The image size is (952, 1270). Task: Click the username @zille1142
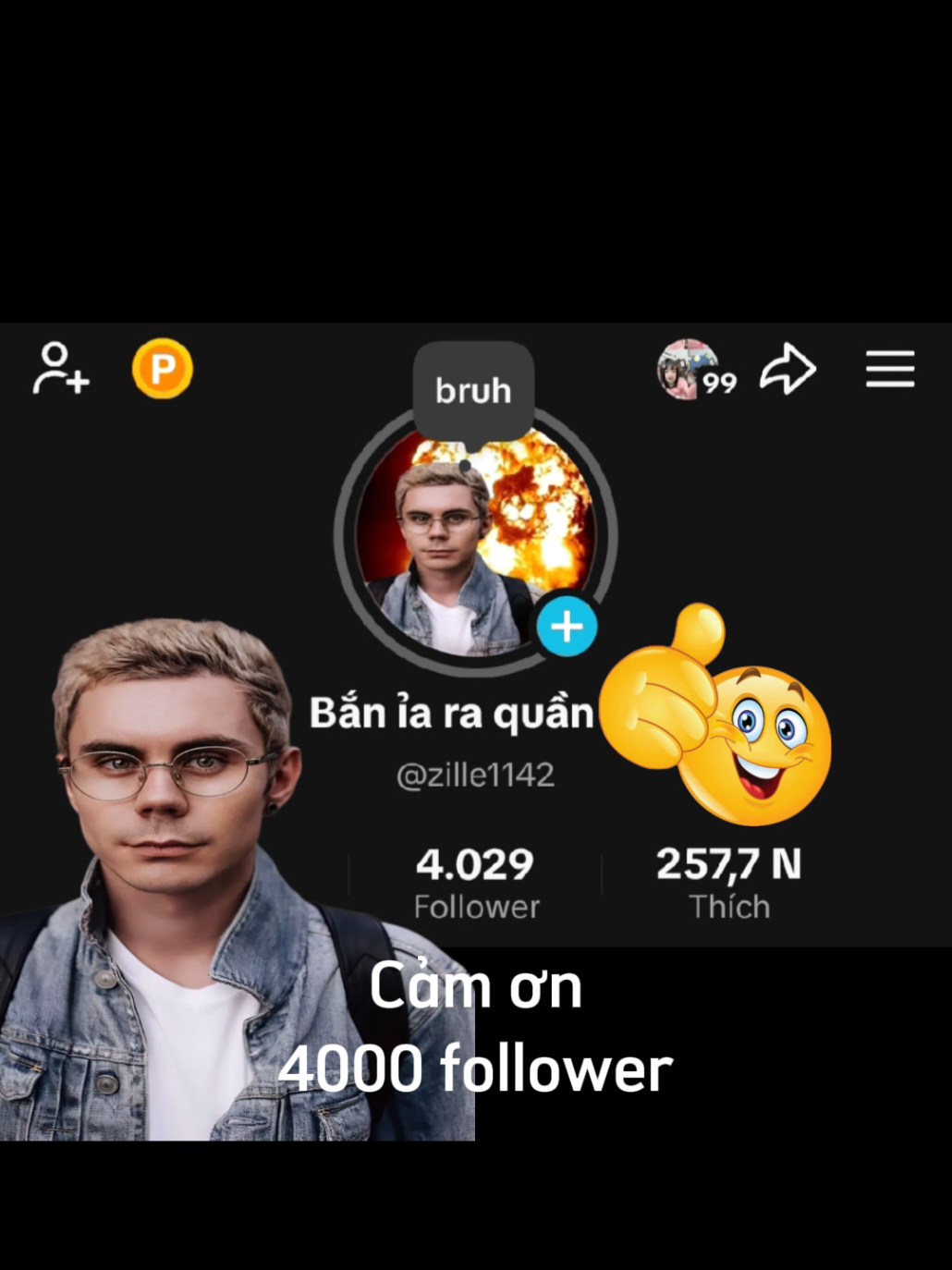pyautogui.click(x=475, y=775)
